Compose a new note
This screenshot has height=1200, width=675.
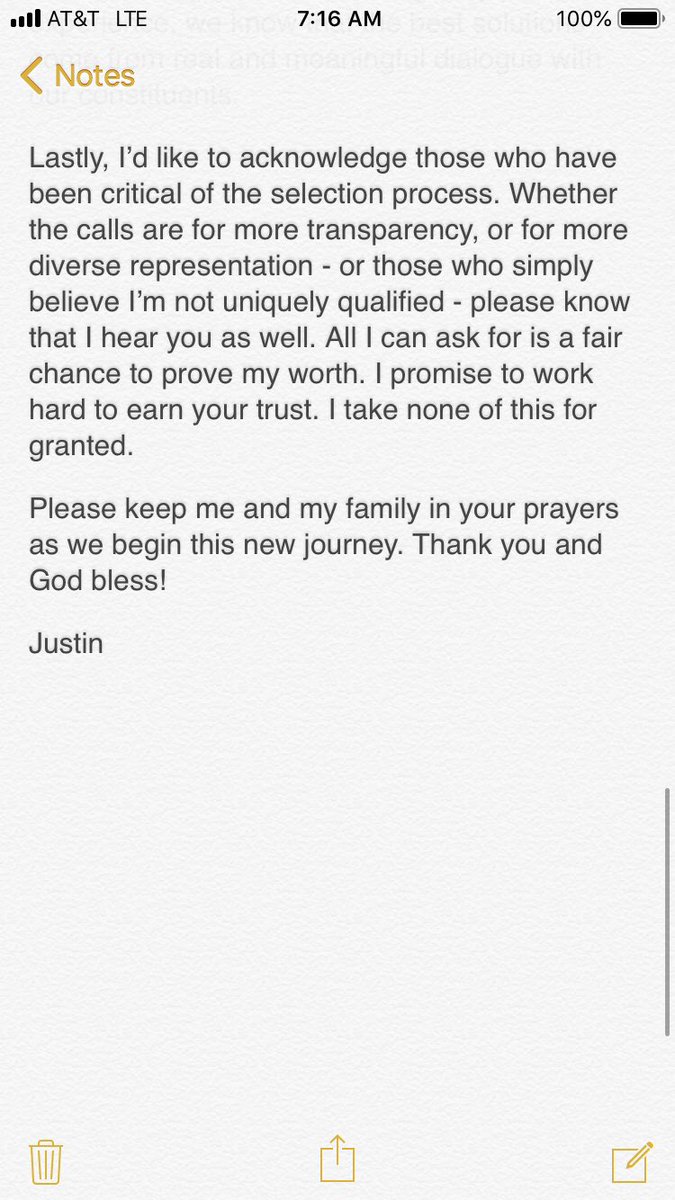tap(632, 1160)
